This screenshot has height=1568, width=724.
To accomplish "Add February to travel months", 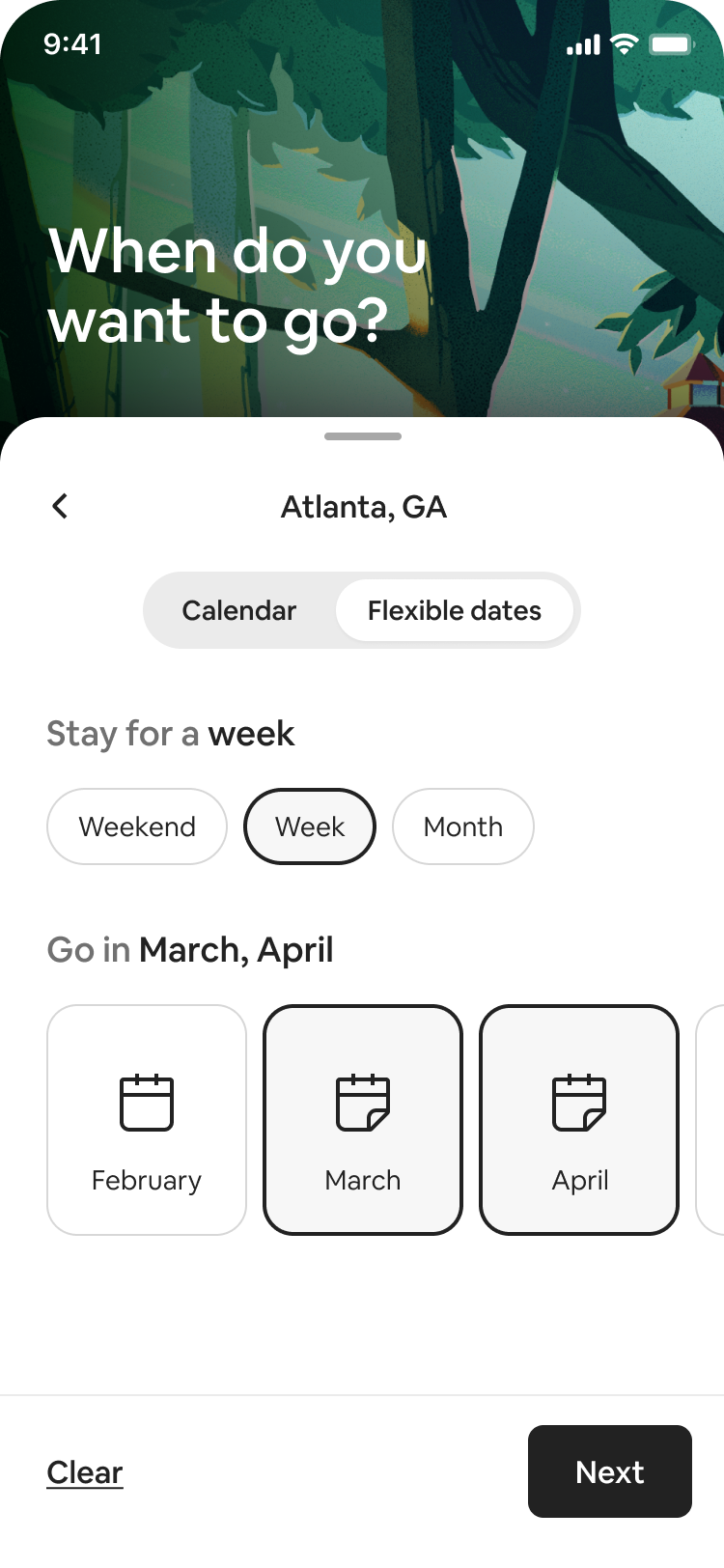I will tap(147, 1120).
